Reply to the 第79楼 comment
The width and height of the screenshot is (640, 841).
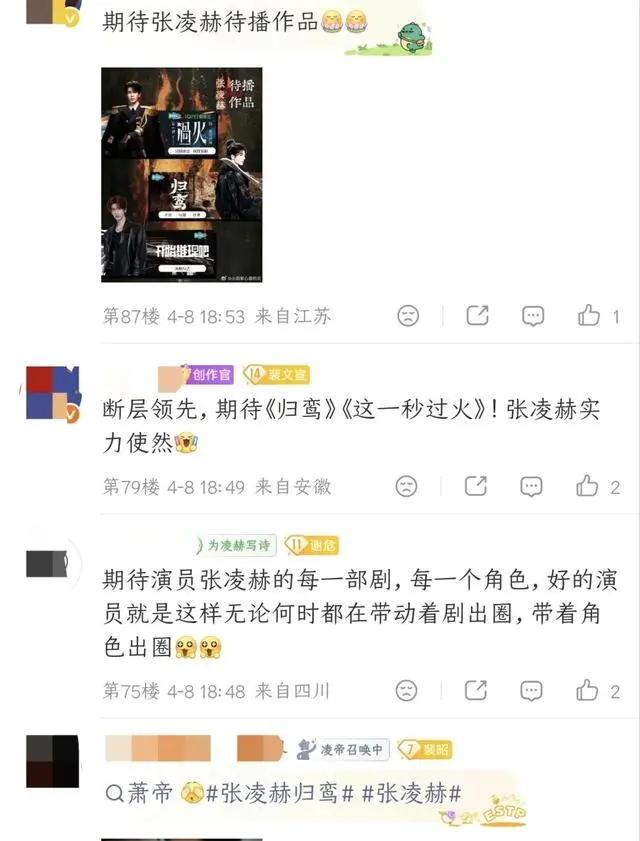(532, 487)
